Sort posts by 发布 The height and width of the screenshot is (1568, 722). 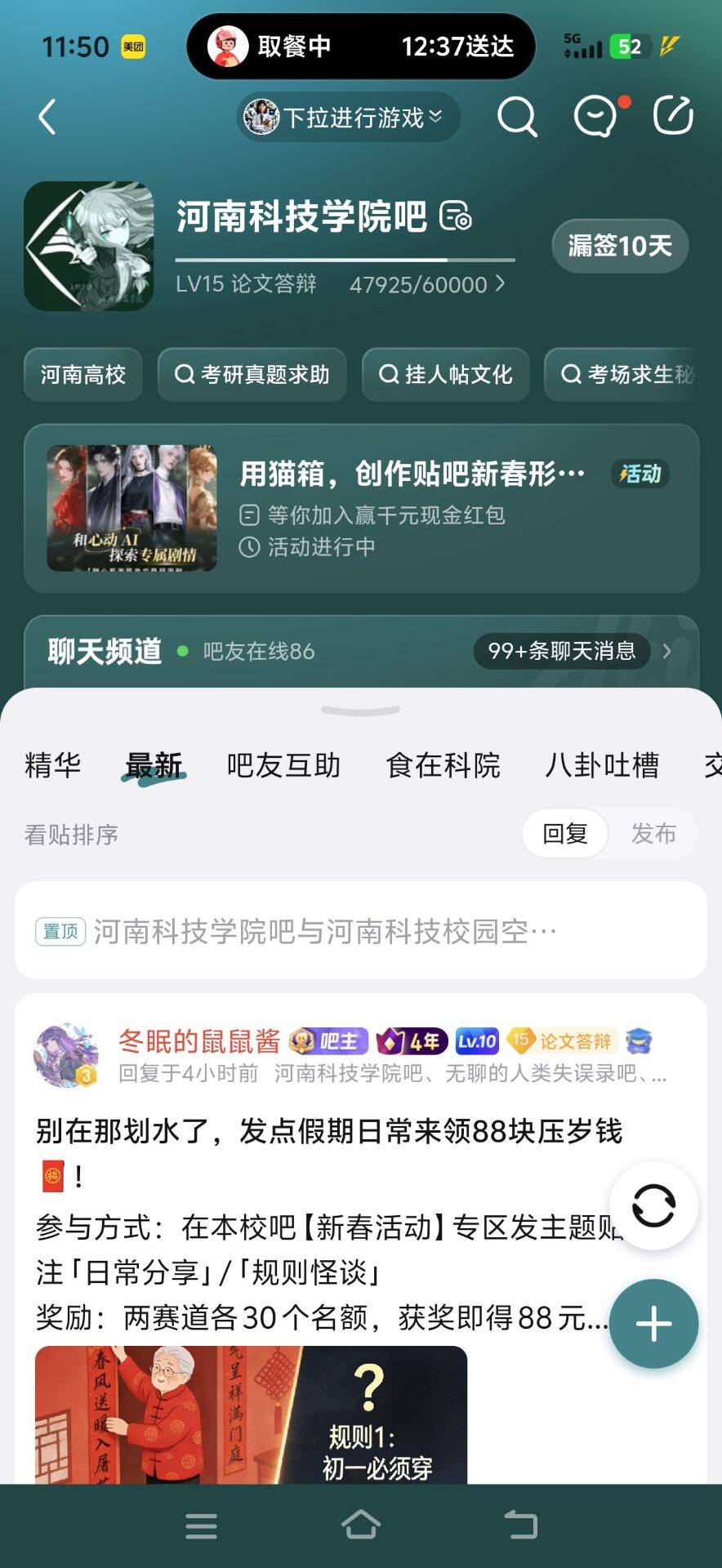point(653,834)
